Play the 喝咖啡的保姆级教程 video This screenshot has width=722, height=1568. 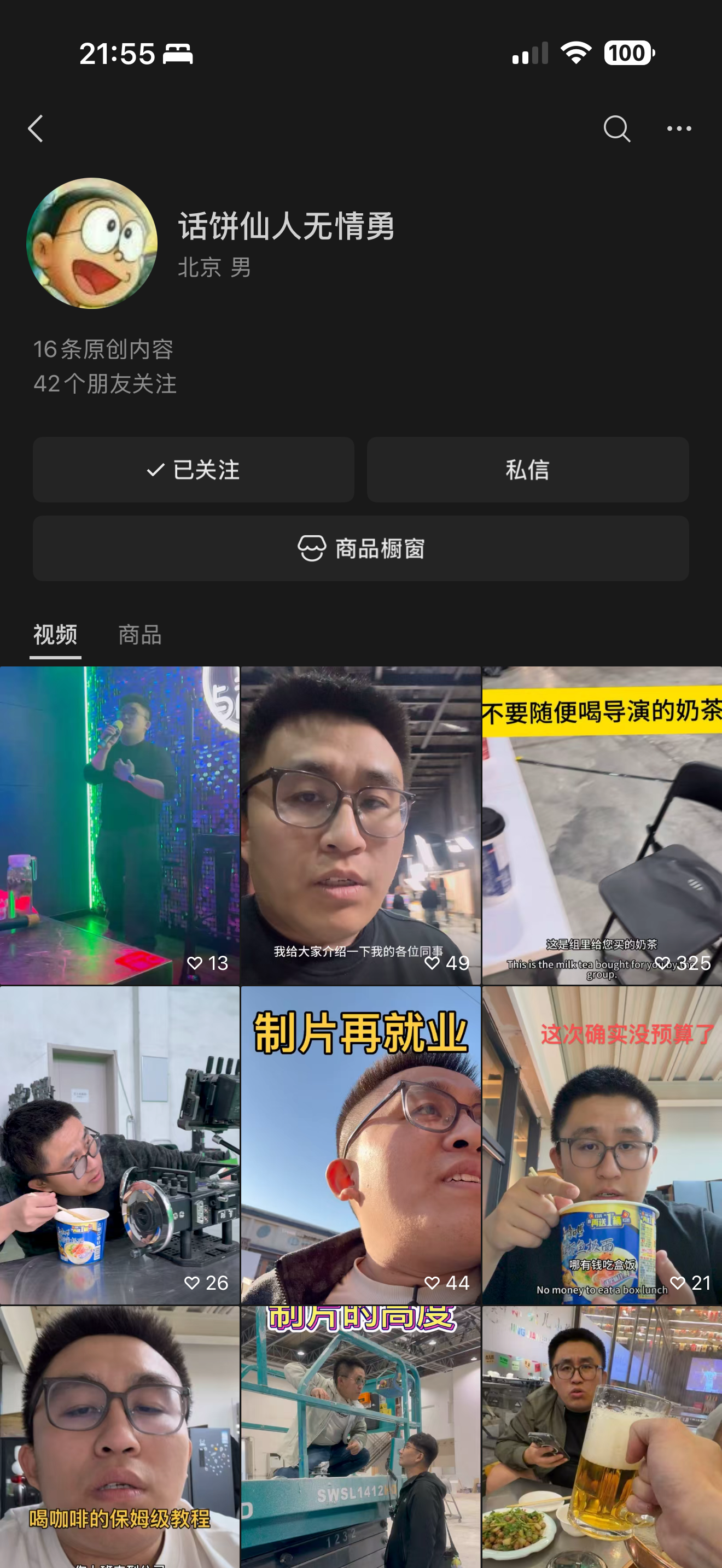tap(119, 1437)
